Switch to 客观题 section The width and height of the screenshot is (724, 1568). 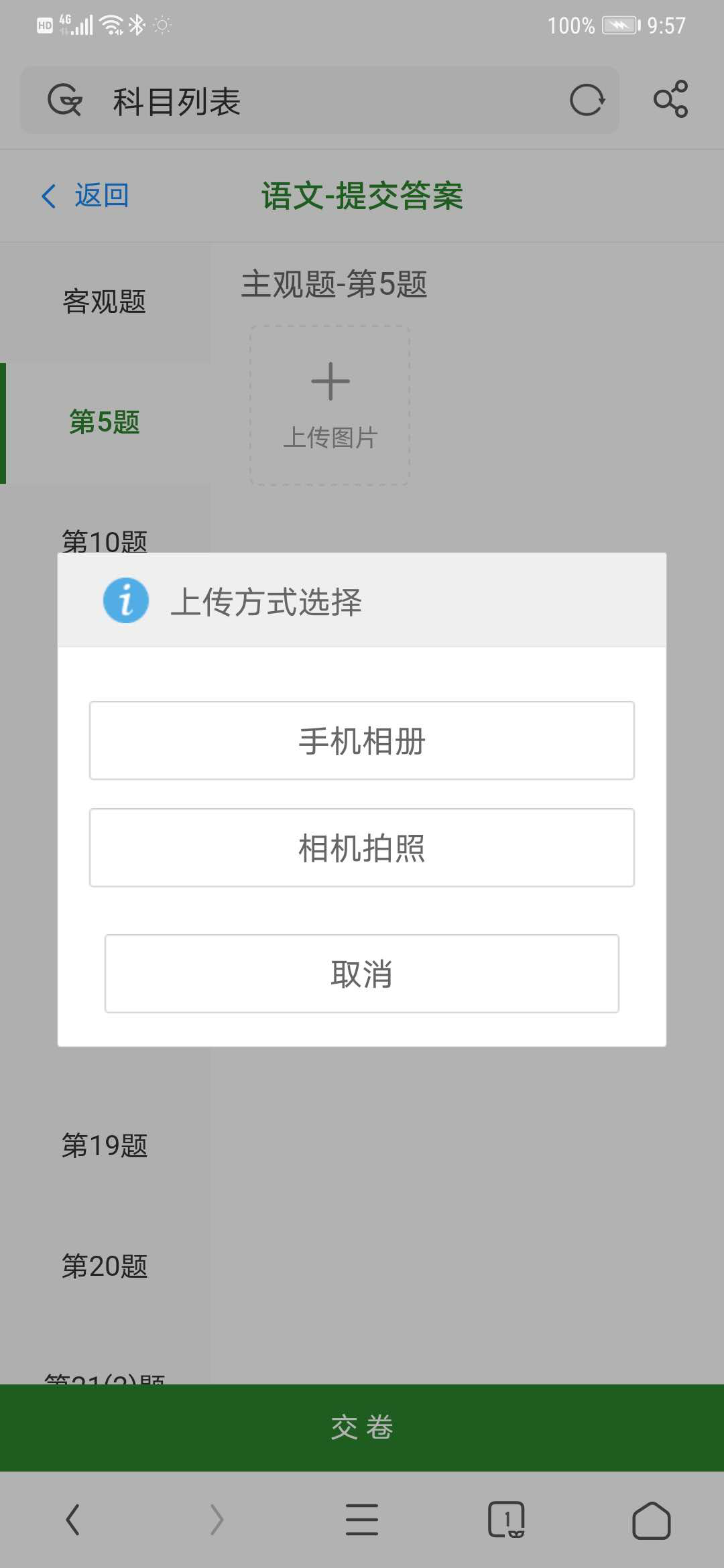105,302
